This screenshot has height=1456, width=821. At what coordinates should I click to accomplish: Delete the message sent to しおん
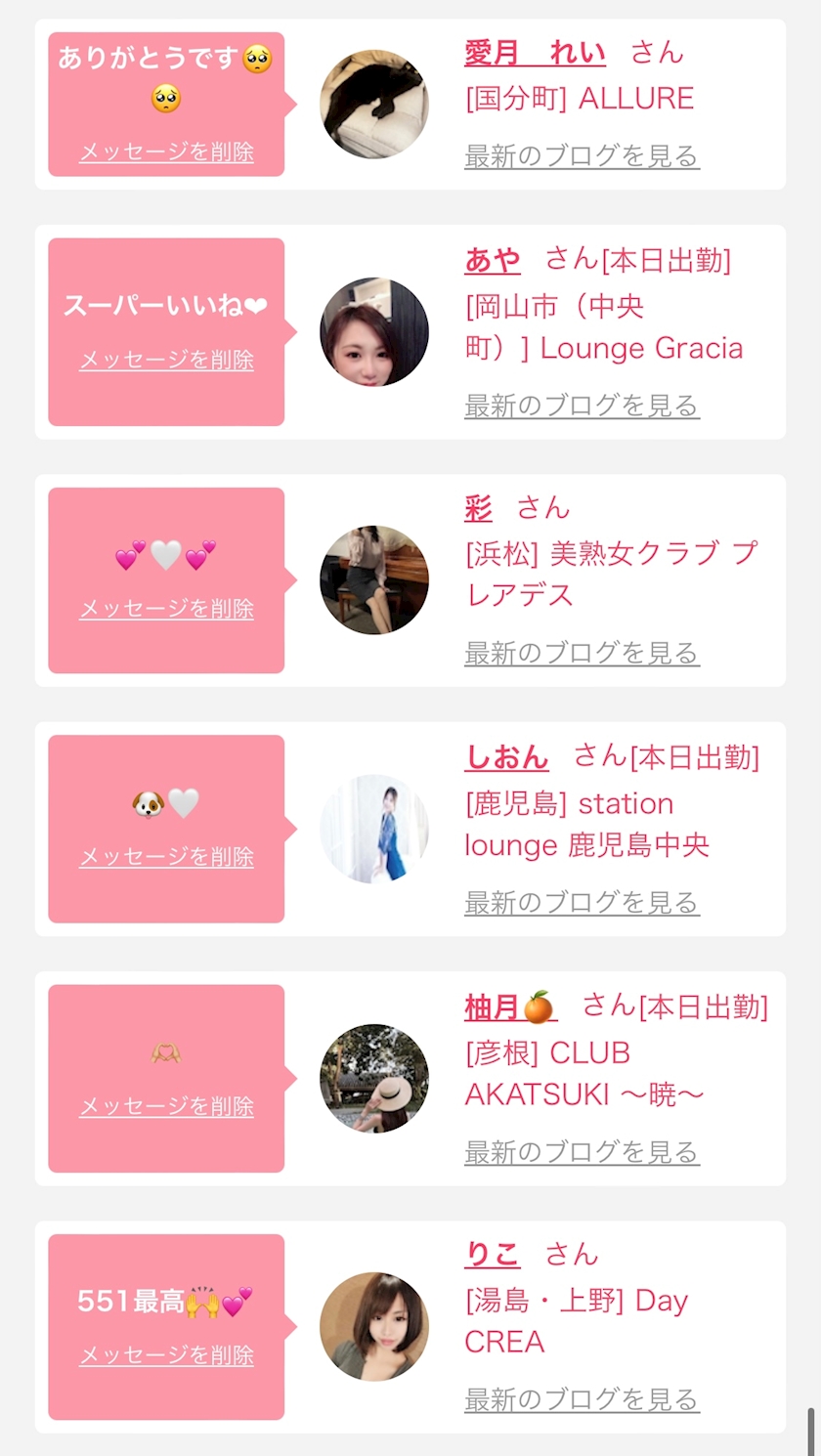pos(166,857)
